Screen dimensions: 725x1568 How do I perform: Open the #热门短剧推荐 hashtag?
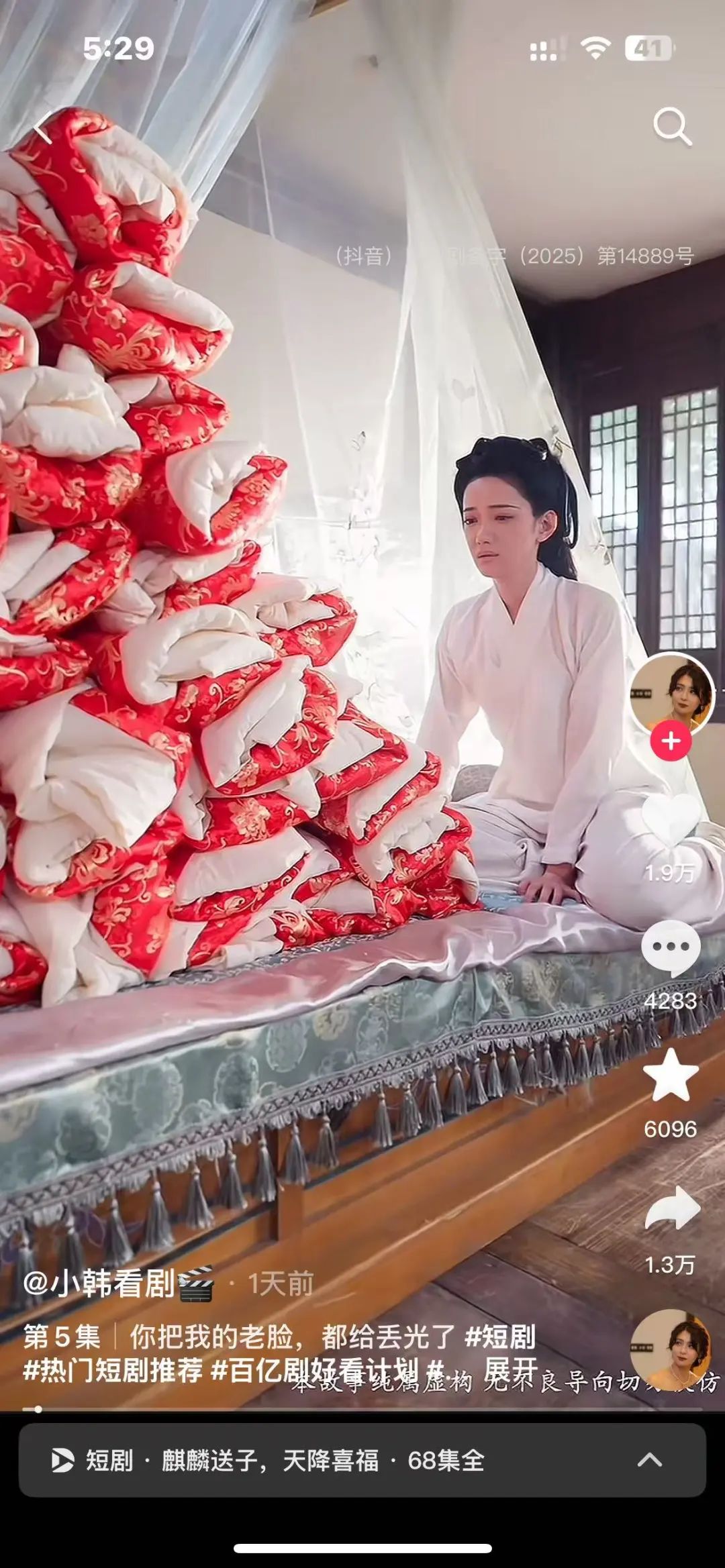coord(113,1369)
